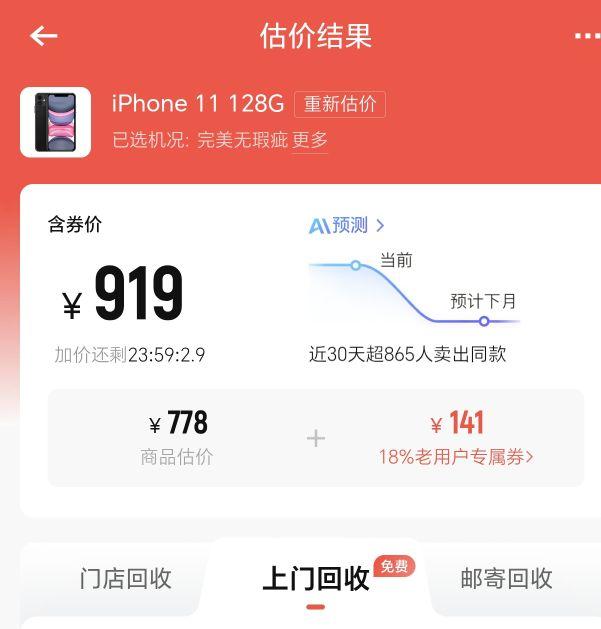Open 更多 device condition details
Image resolution: width=601 pixels, height=629 pixels.
coord(310,141)
